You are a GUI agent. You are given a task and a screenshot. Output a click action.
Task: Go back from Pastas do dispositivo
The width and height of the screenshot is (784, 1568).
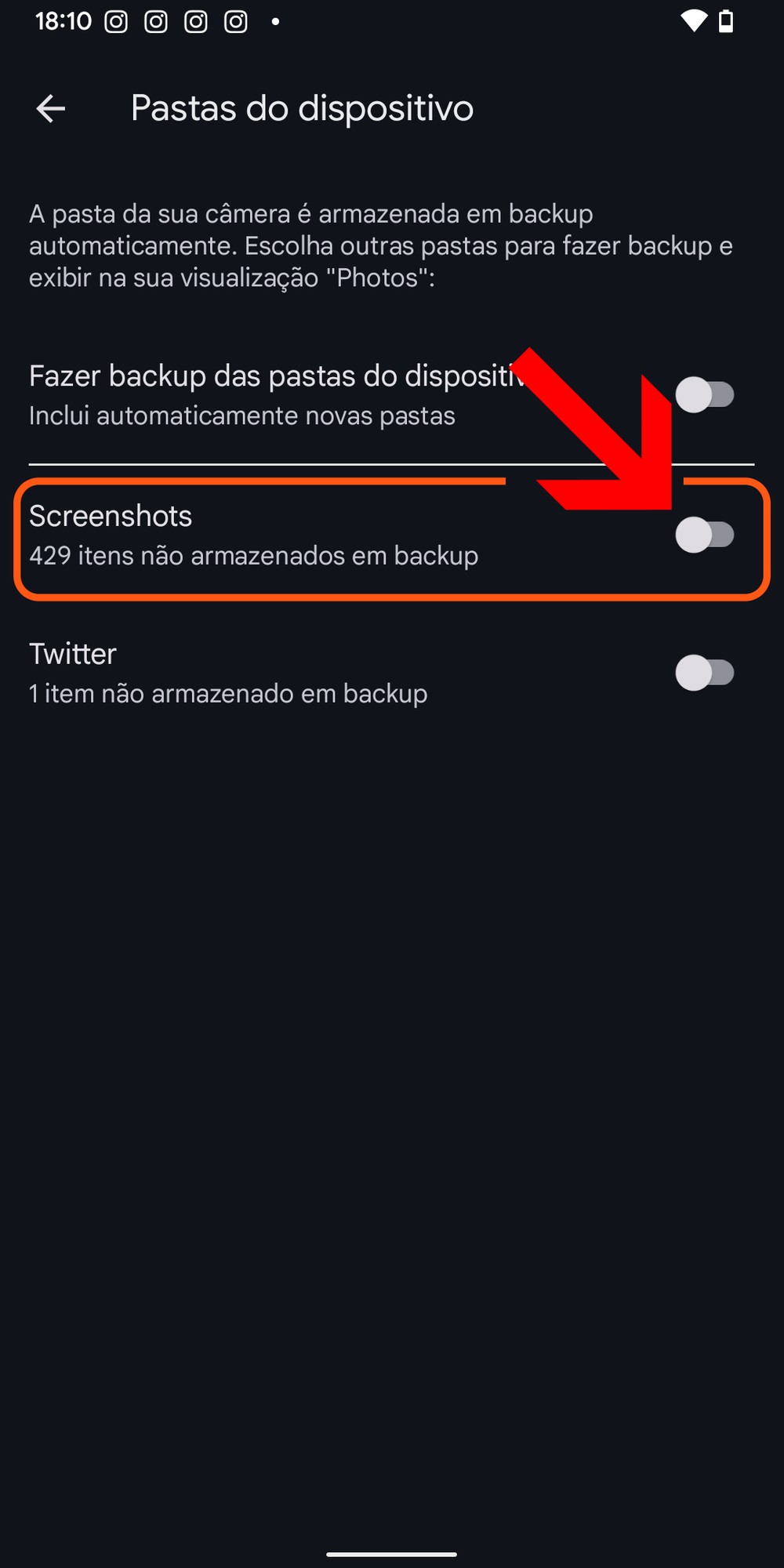pyautogui.click(x=51, y=108)
